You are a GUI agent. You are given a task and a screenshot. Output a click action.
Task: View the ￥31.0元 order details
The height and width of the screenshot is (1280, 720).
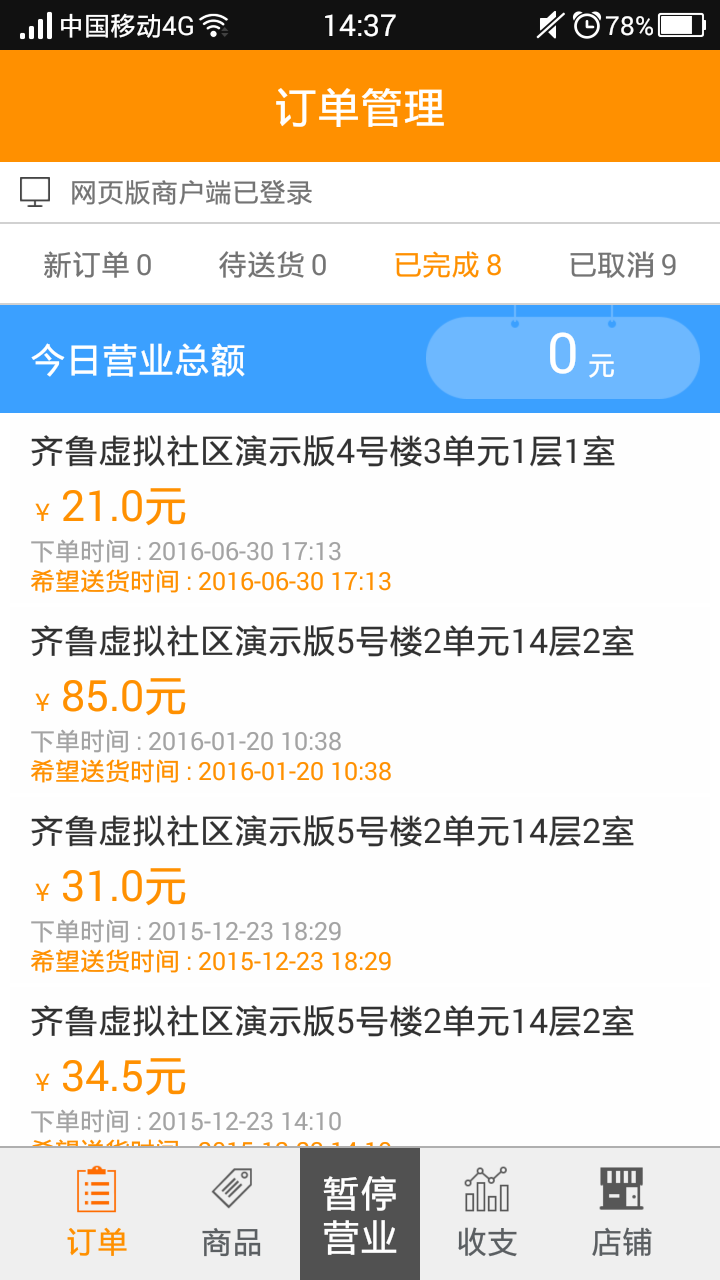click(360, 892)
